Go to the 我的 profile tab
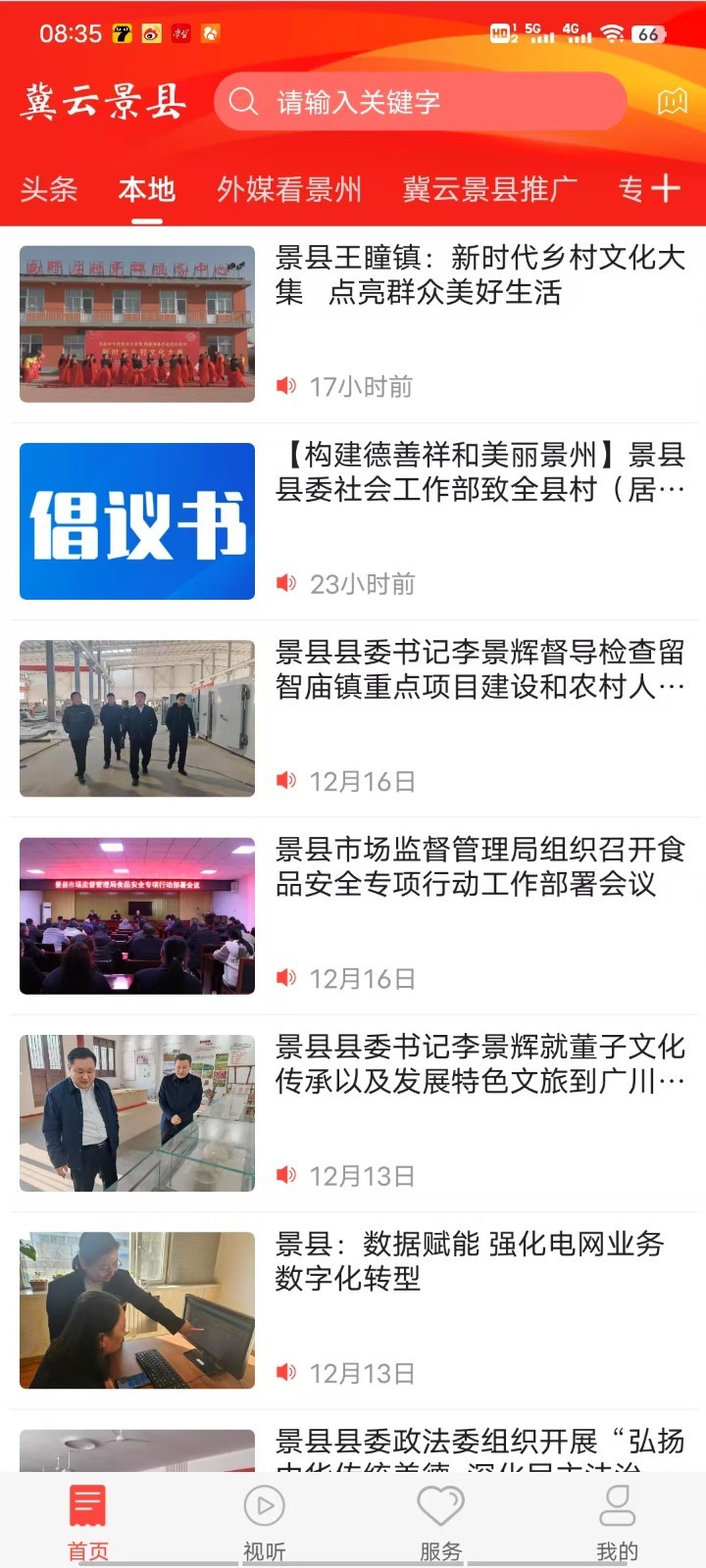The height and width of the screenshot is (1568, 706). [617, 1522]
